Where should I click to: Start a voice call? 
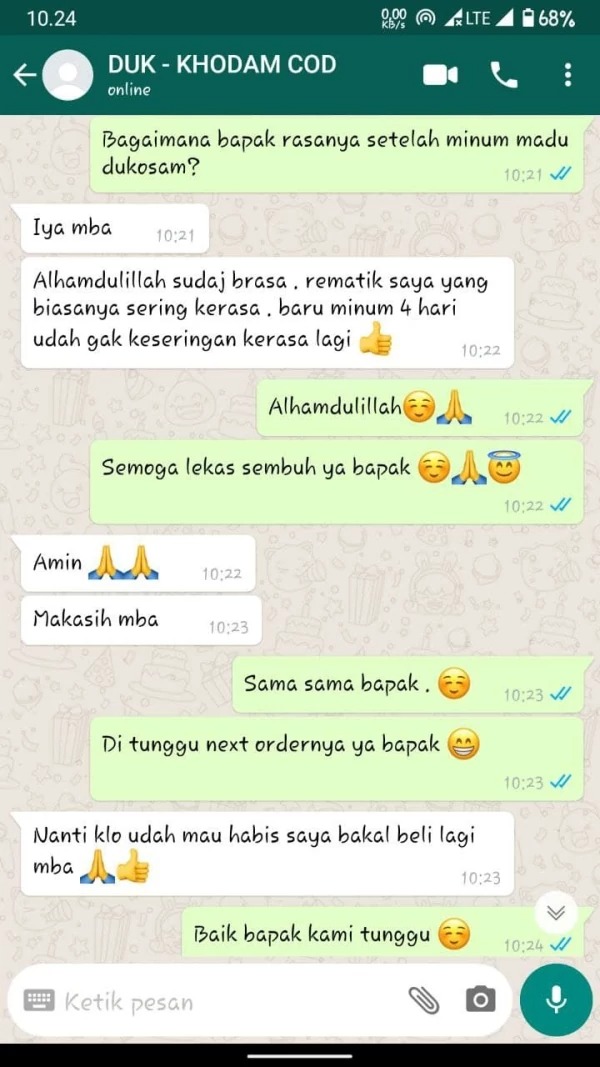pyautogui.click(x=503, y=75)
